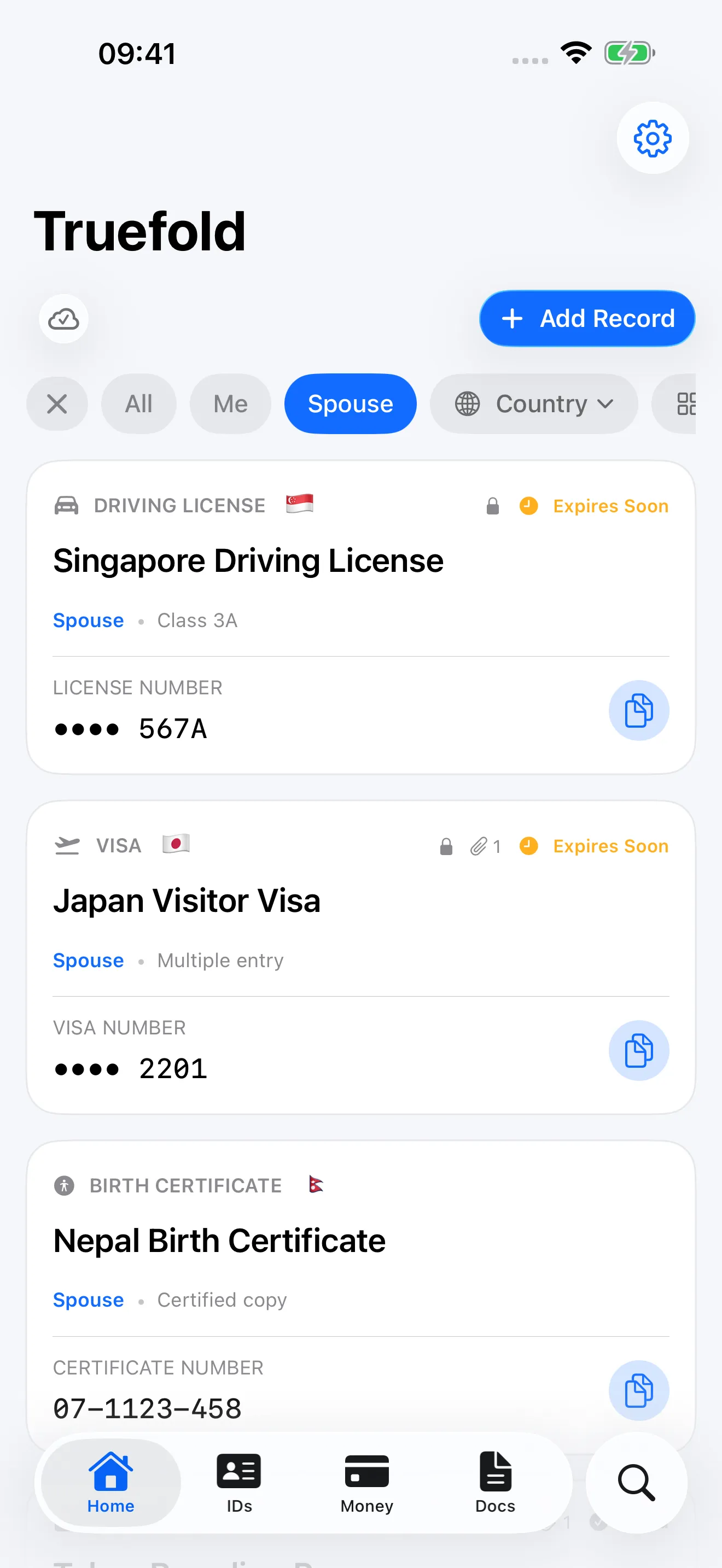The height and width of the screenshot is (1568, 722).
Task: Switch to the IDs tab
Action: click(239, 1483)
